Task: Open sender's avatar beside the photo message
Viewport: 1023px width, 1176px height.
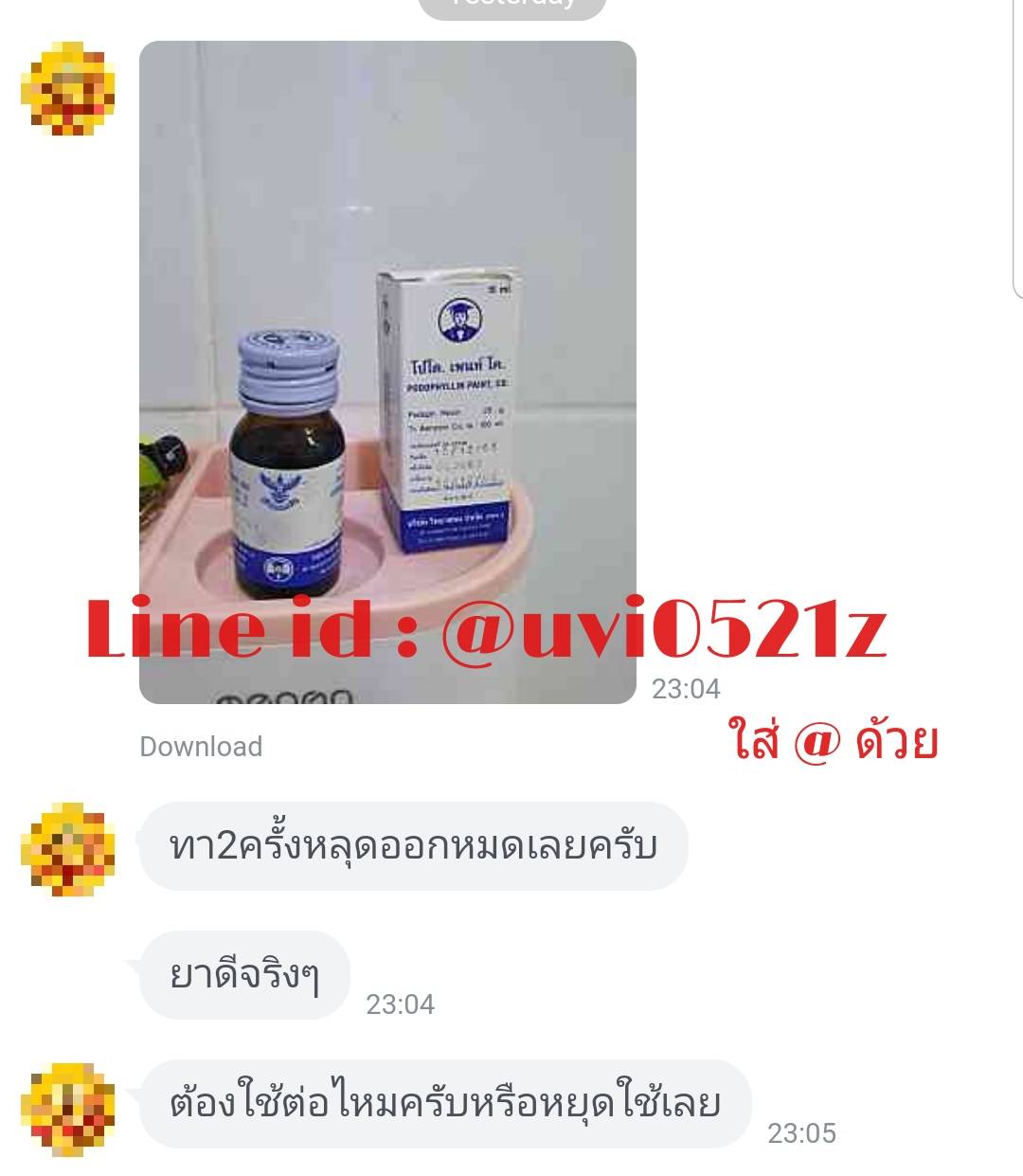Action: pyautogui.click(x=68, y=88)
